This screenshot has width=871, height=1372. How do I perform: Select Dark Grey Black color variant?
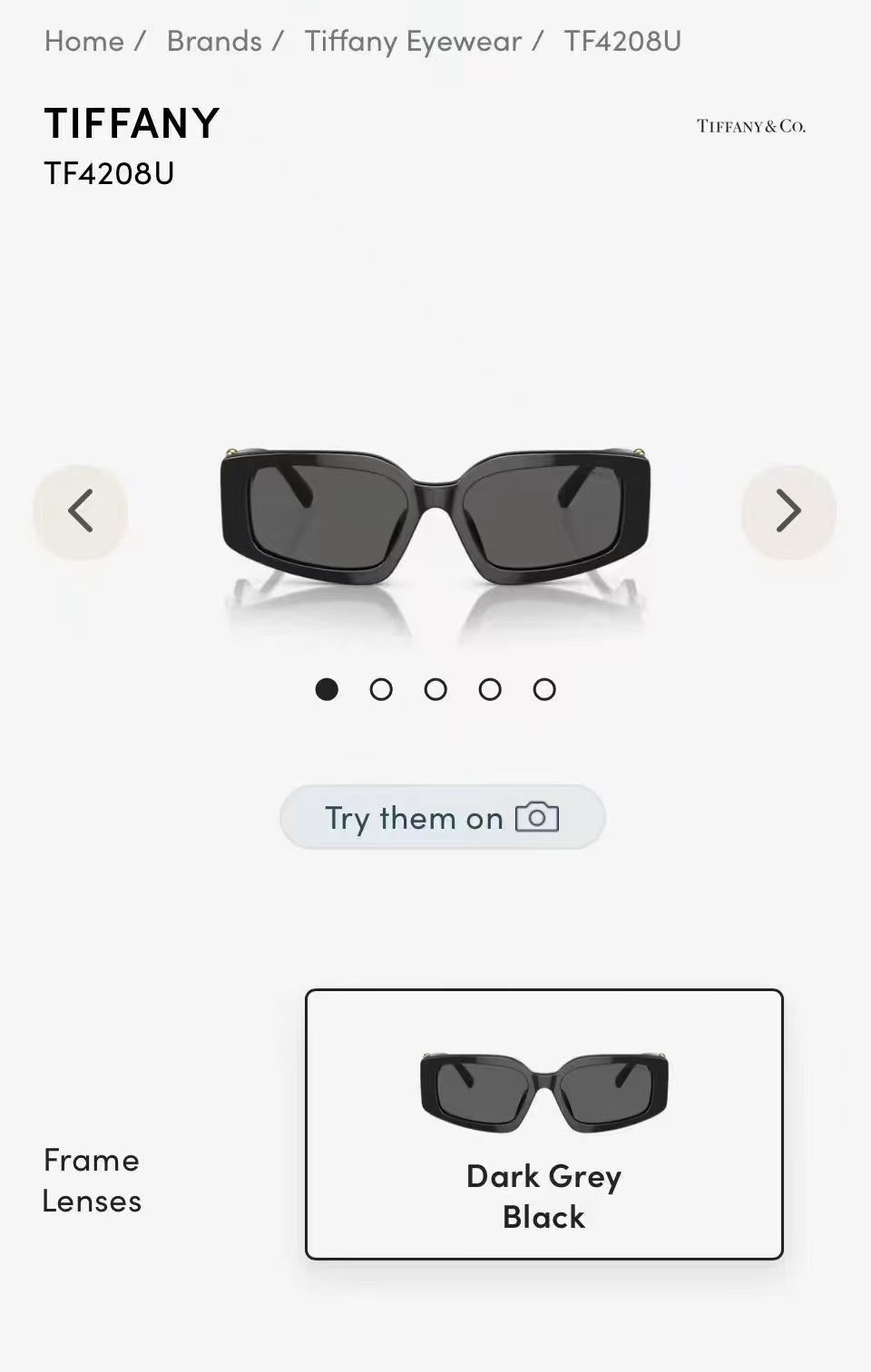click(543, 1124)
